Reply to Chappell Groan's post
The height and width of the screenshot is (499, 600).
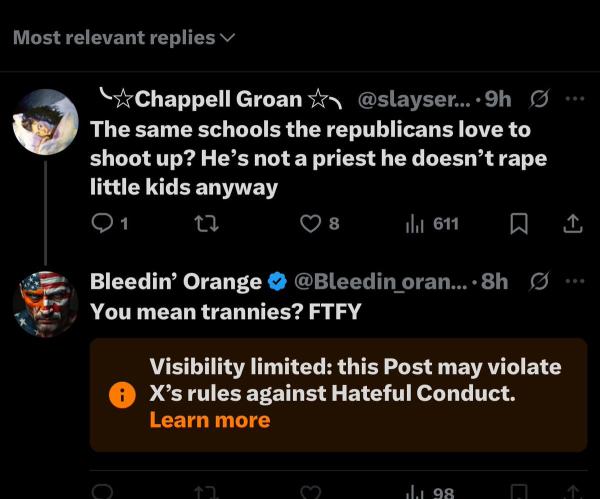[103, 224]
